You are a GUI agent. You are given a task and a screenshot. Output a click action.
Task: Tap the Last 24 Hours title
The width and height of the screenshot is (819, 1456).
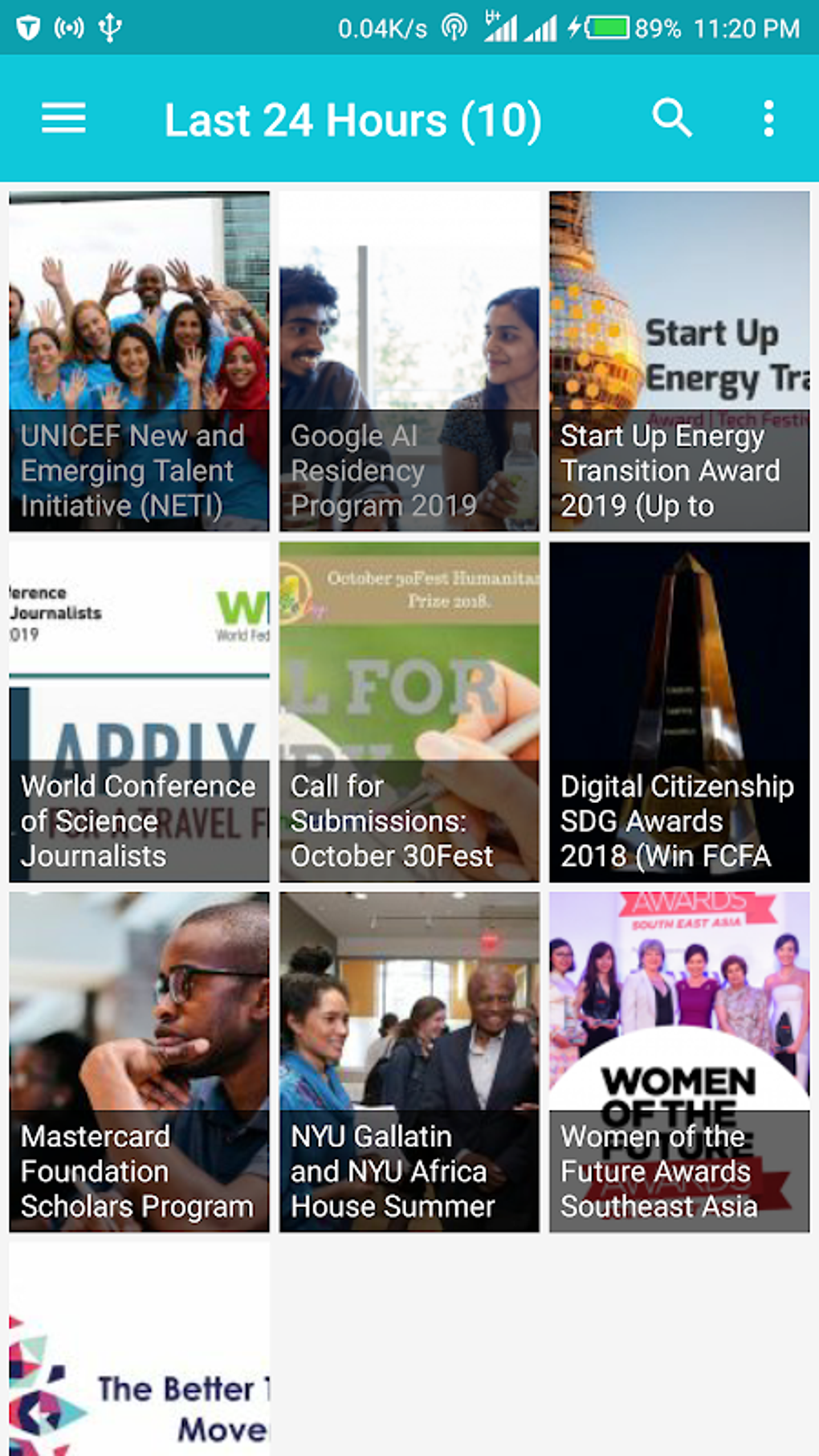tap(352, 118)
